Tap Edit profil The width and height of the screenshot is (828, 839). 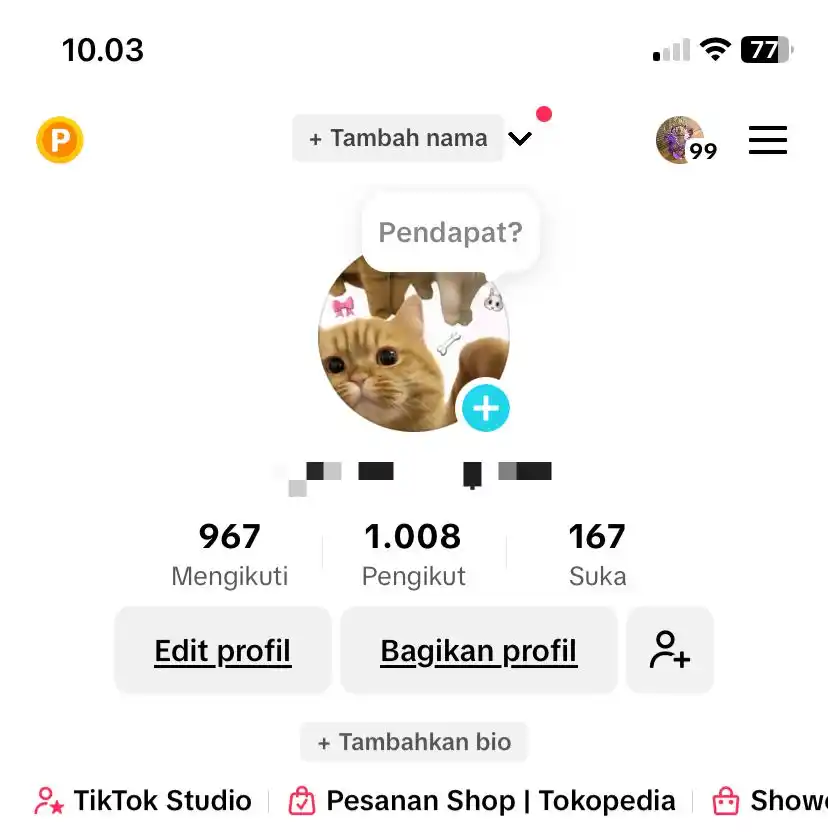pyautogui.click(x=222, y=650)
